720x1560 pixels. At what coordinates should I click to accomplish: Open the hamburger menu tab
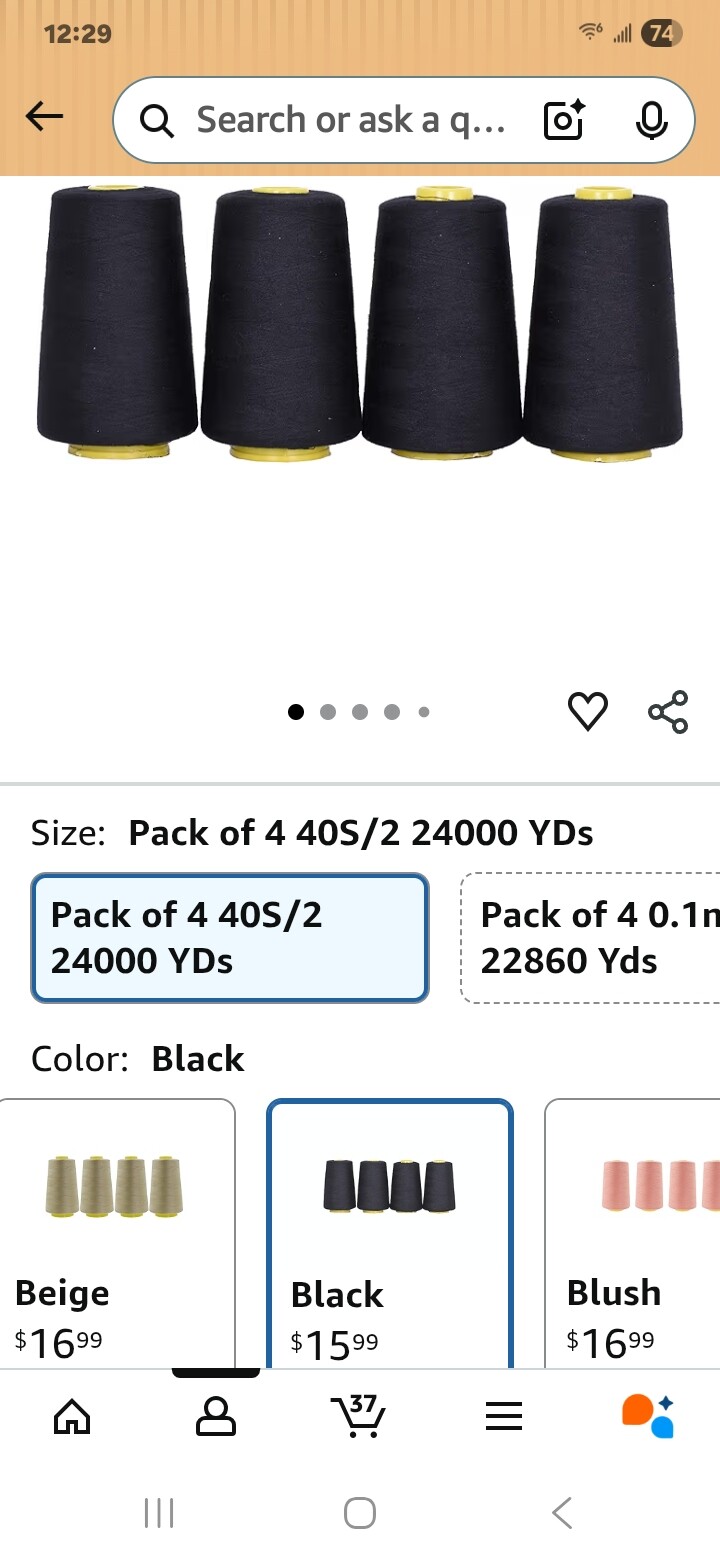coord(504,1416)
